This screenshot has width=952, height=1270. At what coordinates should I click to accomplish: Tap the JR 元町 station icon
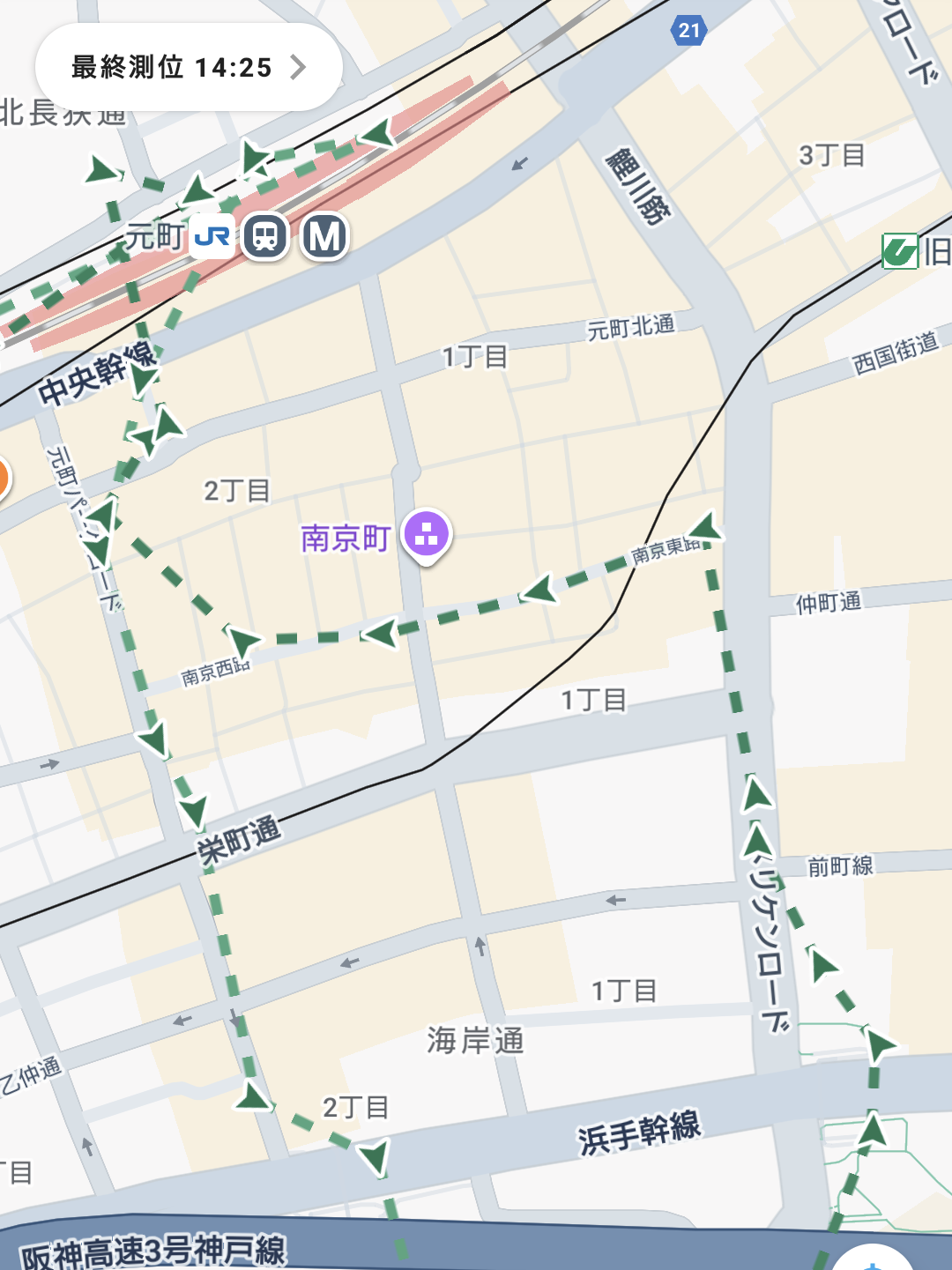(212, 236)
